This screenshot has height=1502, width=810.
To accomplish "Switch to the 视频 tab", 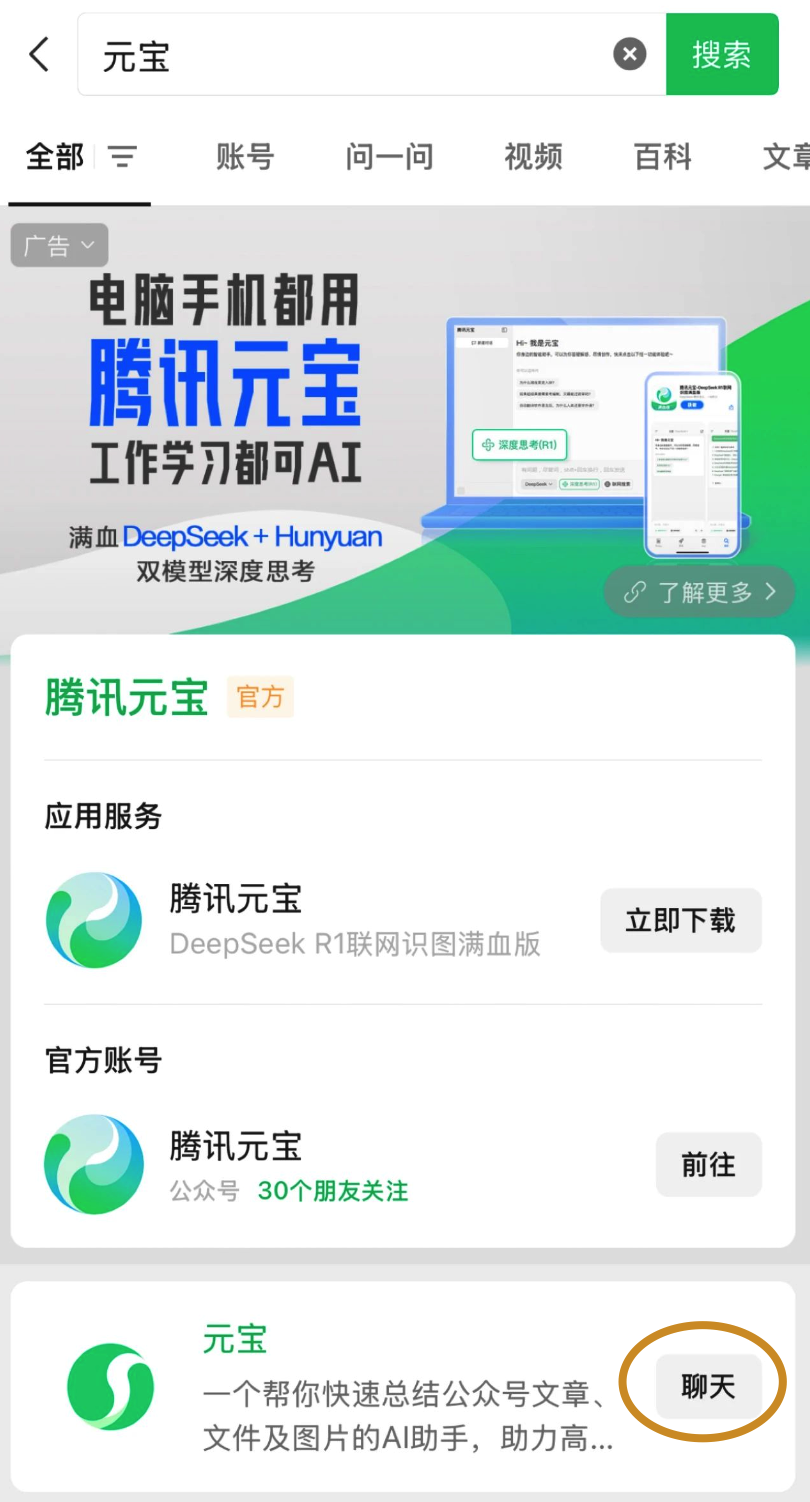I will pos(533,157).
